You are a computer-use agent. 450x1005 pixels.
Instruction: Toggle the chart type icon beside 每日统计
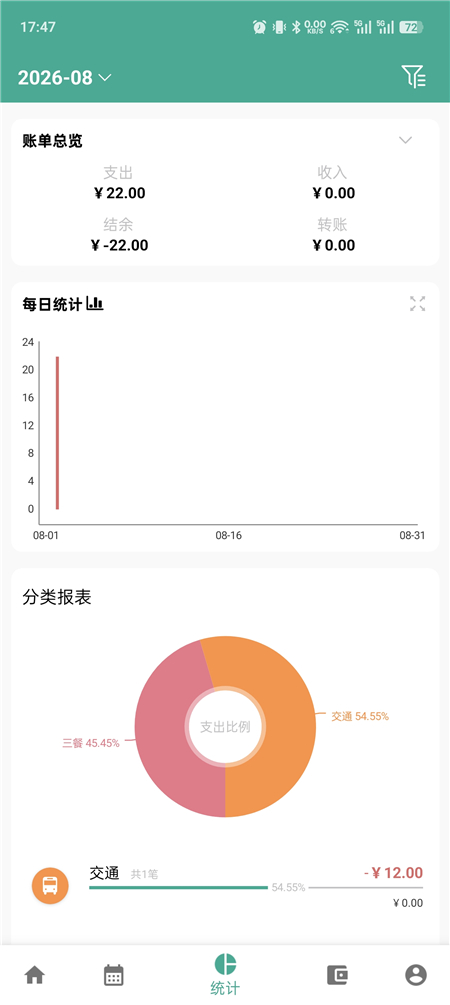coord(95,304)
